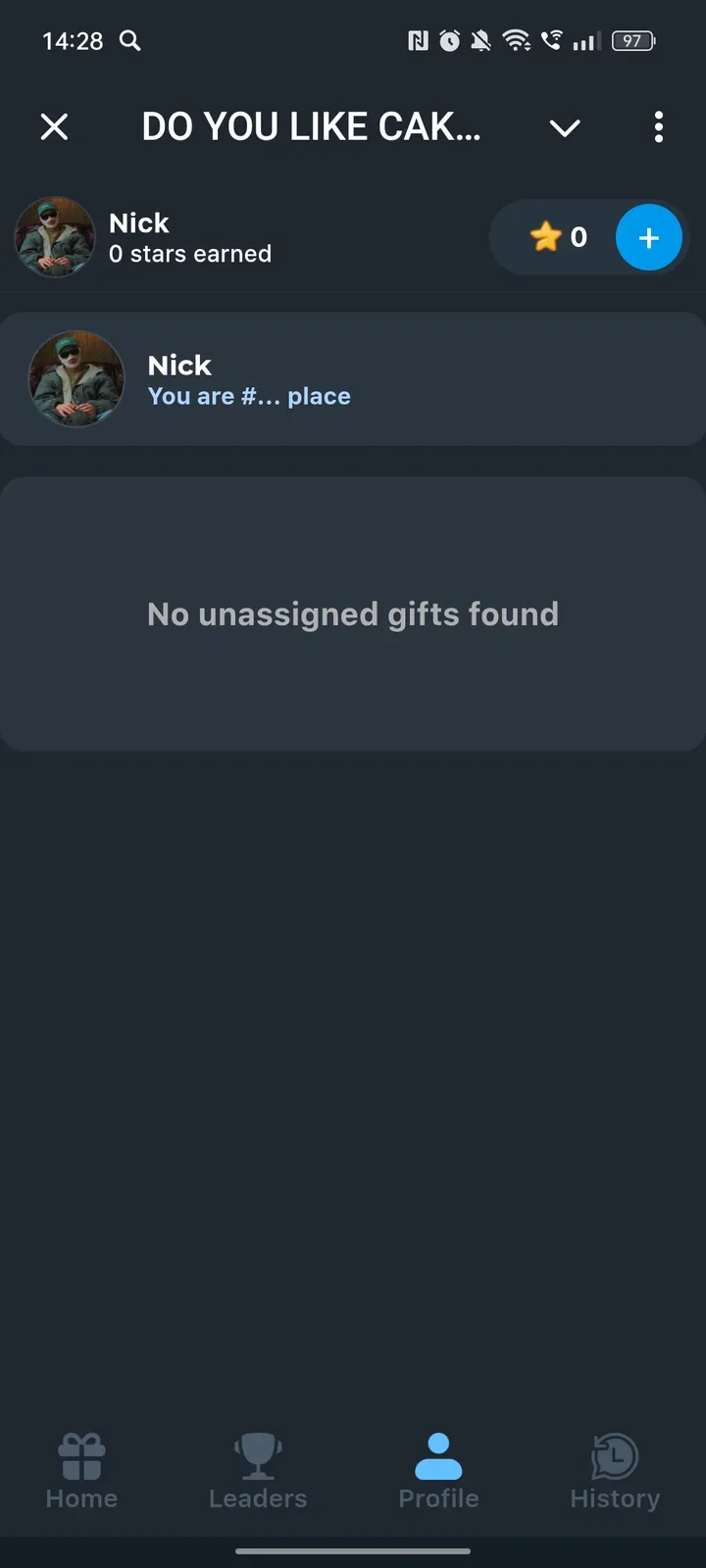Close the mini app with the X
Screen dimensions: 706x1568
[x=55, y=126]
